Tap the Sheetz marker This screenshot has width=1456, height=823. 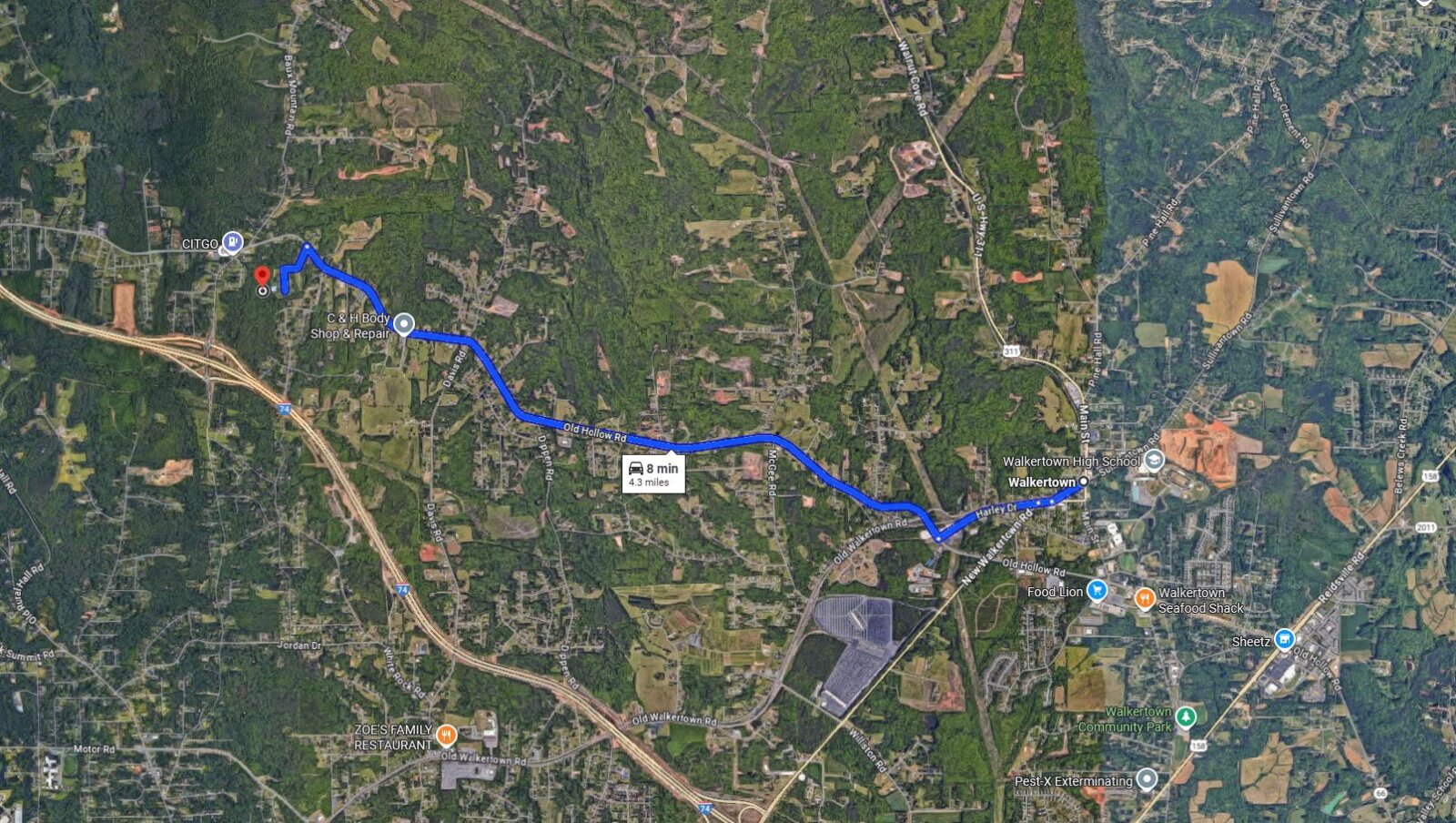1284,640
